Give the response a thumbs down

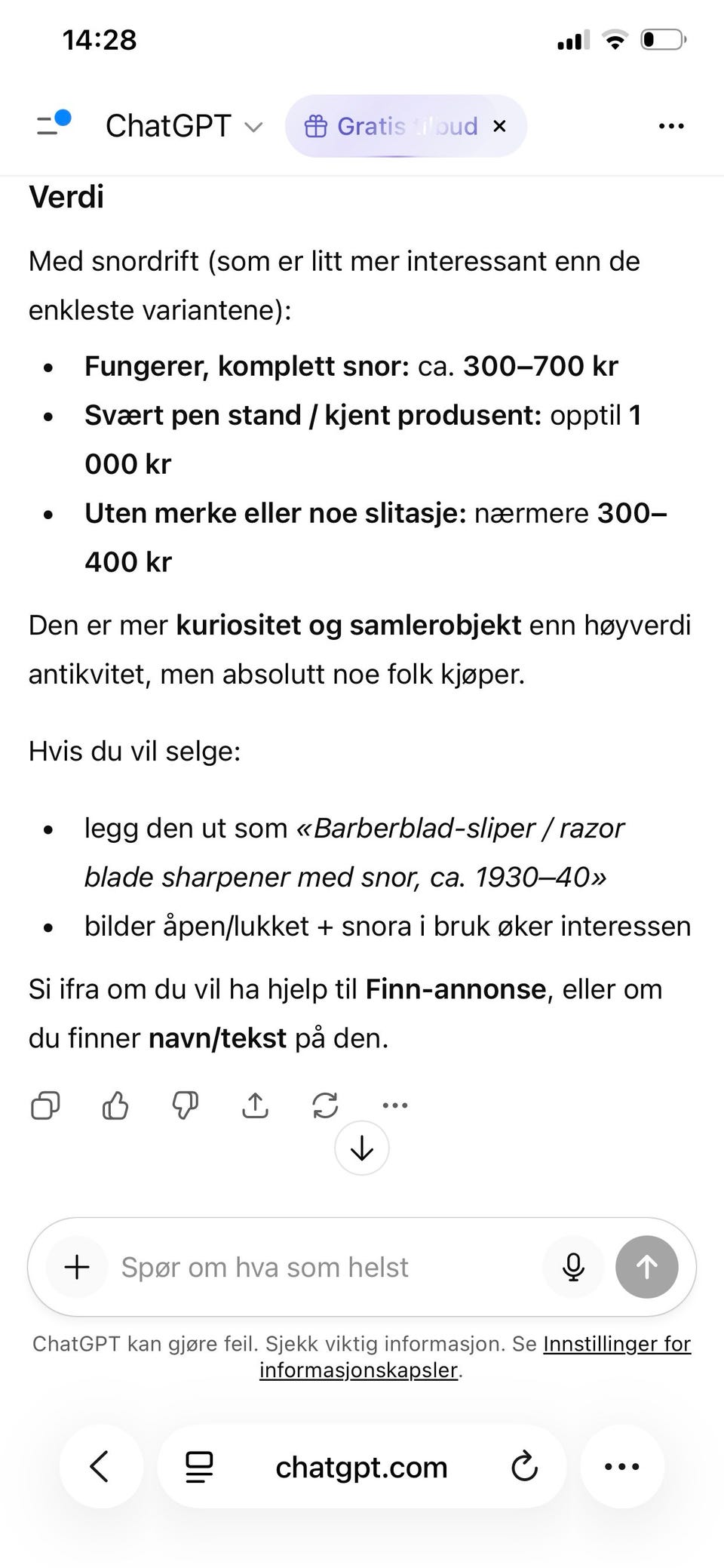(x=185, y=1105)
